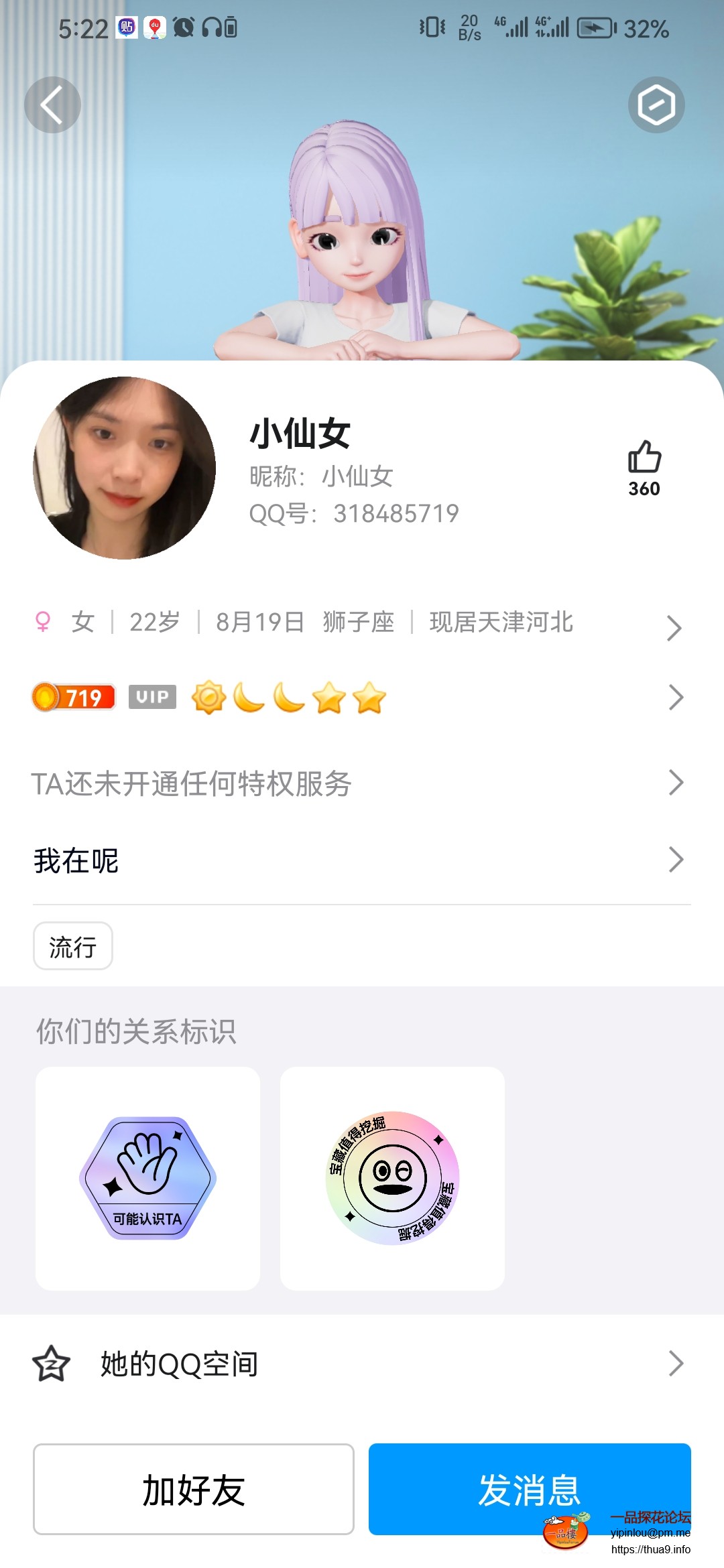Tap the female gender symbol
The width and height of the screenshot is (724, 1568).
tap(42, 623)
